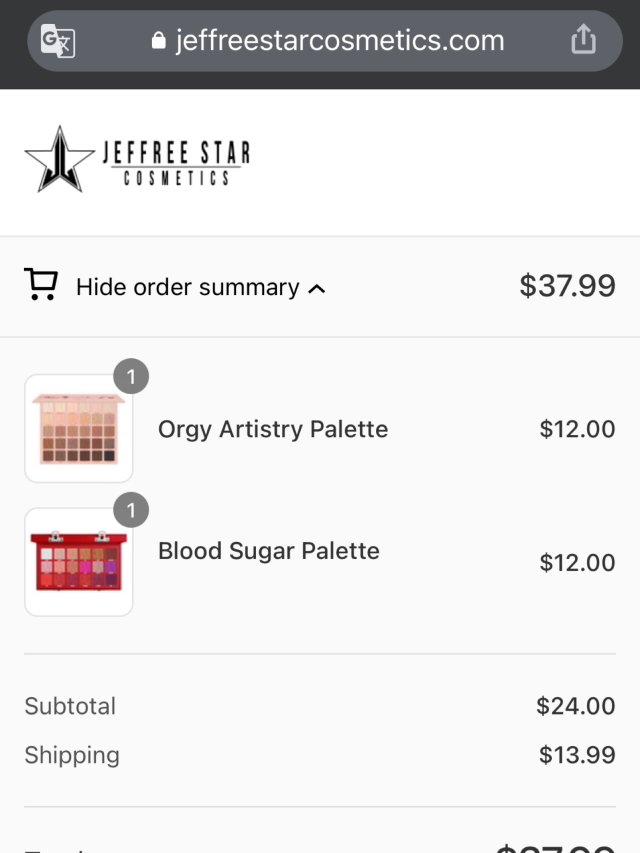The image size is (640, 853).
Task: Collapse the Hide order summary section
Action: coord(200,288)
